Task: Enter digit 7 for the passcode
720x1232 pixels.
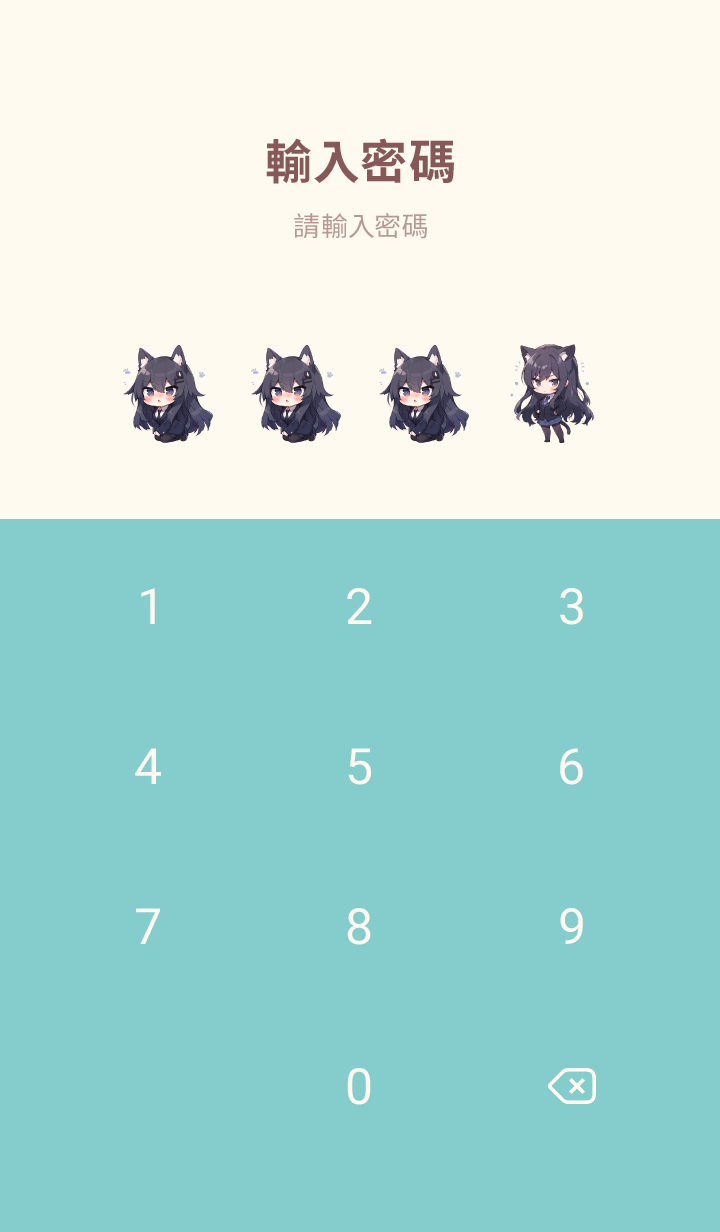Action: [148, 927]
